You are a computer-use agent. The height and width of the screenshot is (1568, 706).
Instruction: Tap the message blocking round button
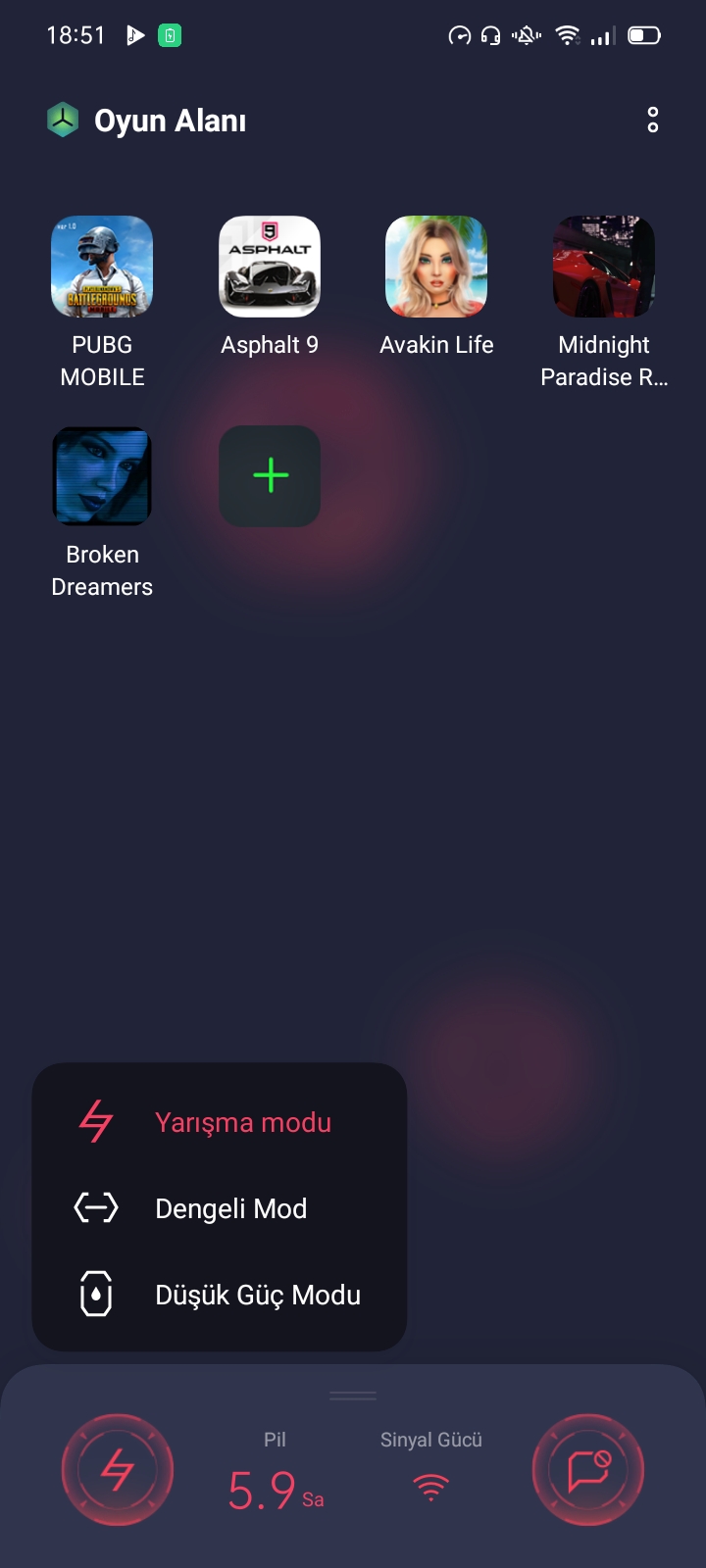pyautogui.click(x=588, y=1470)
